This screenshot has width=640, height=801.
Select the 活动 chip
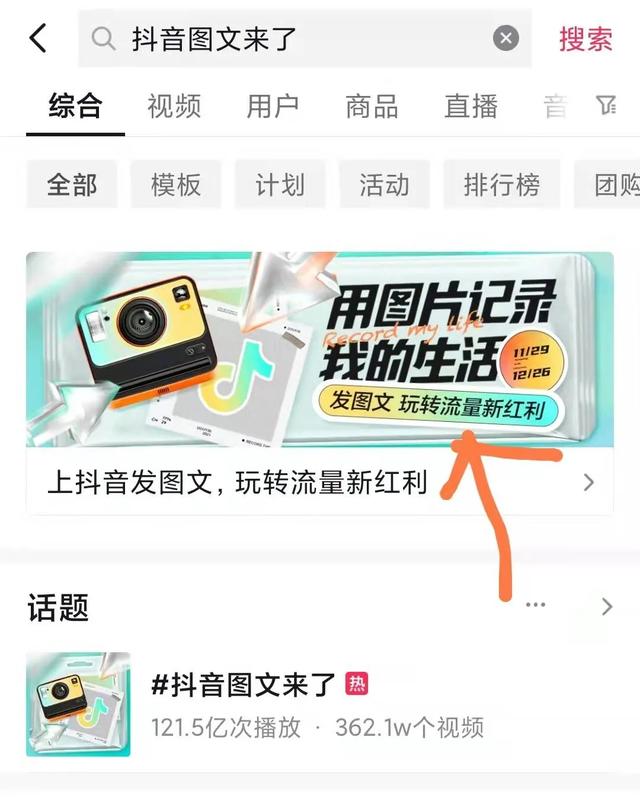(384, 185)
